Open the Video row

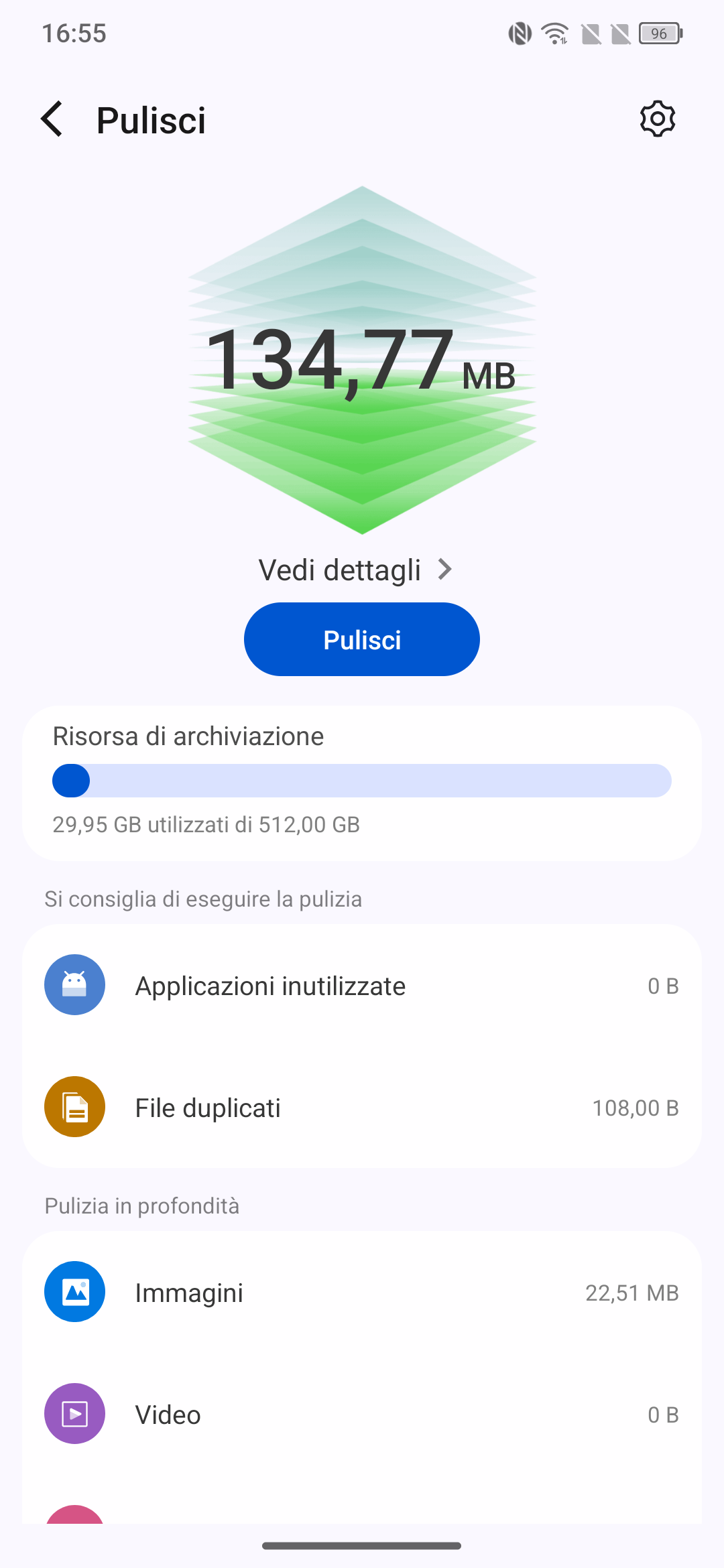pos(362,1414)
